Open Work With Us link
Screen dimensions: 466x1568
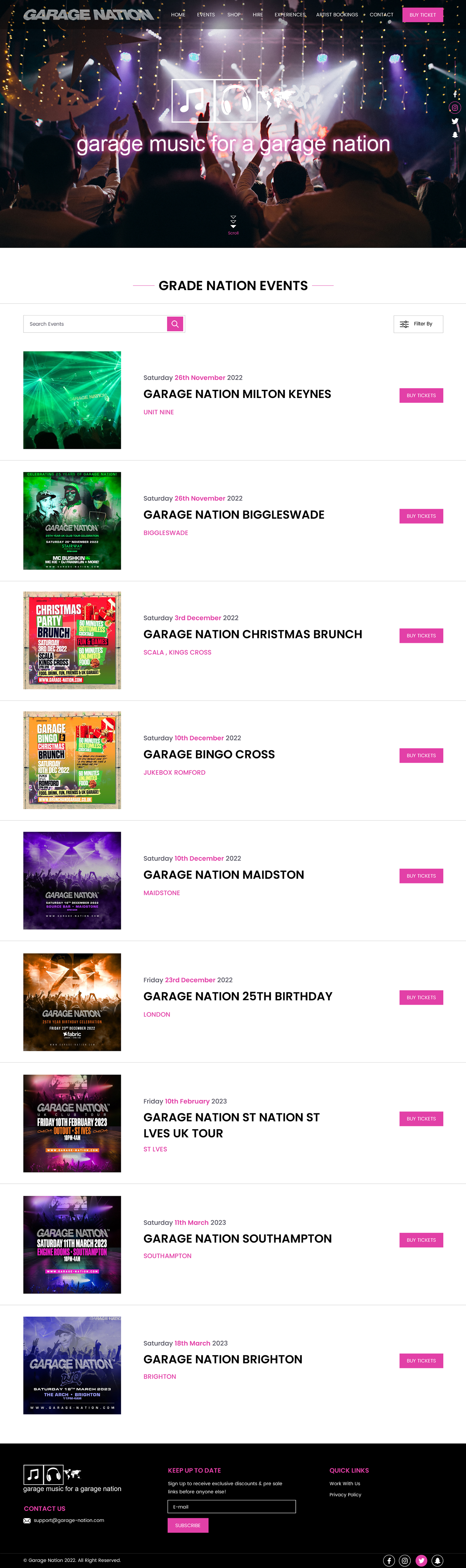(x=345, y=1483)
